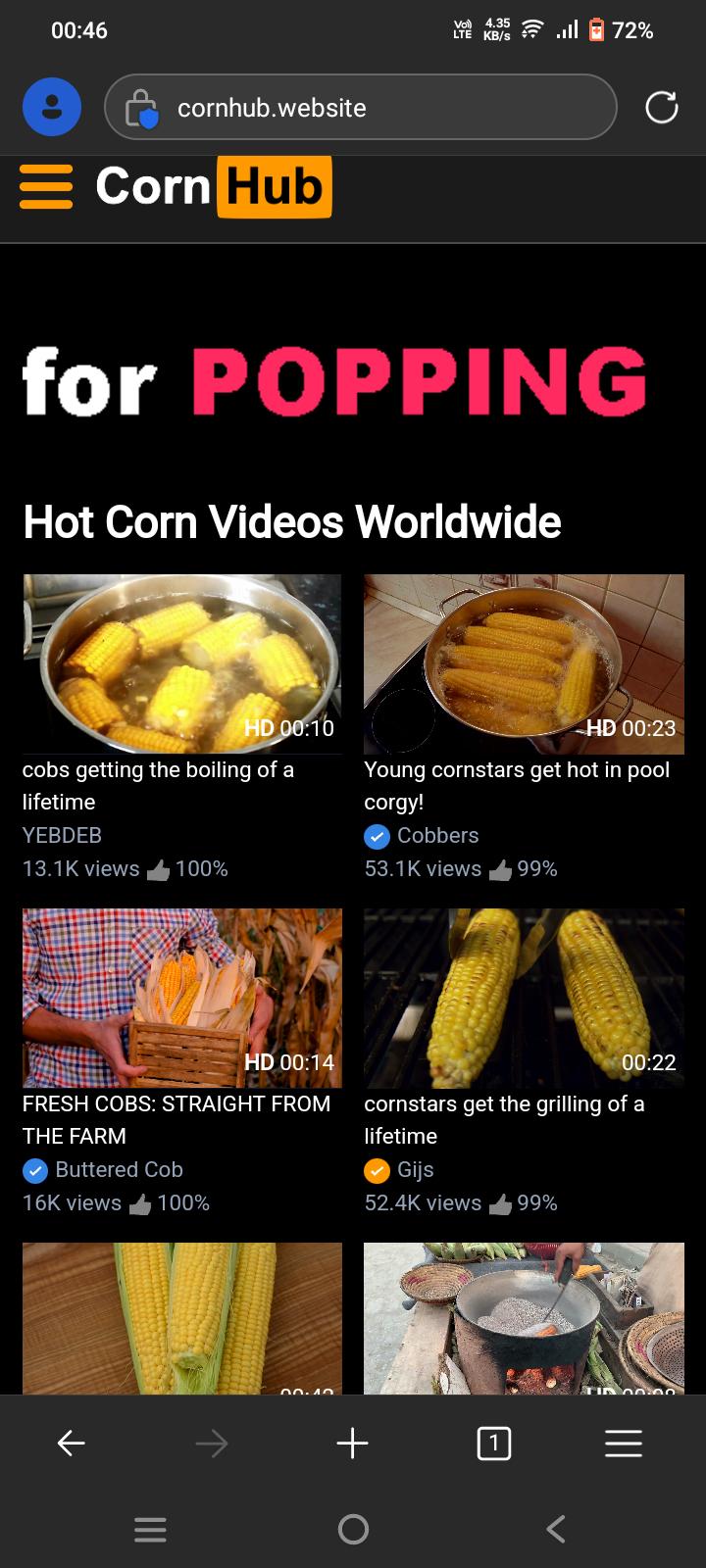
Task: Show the open tabs switcher
Action: pyautogui.click(x=493, y=1443)
